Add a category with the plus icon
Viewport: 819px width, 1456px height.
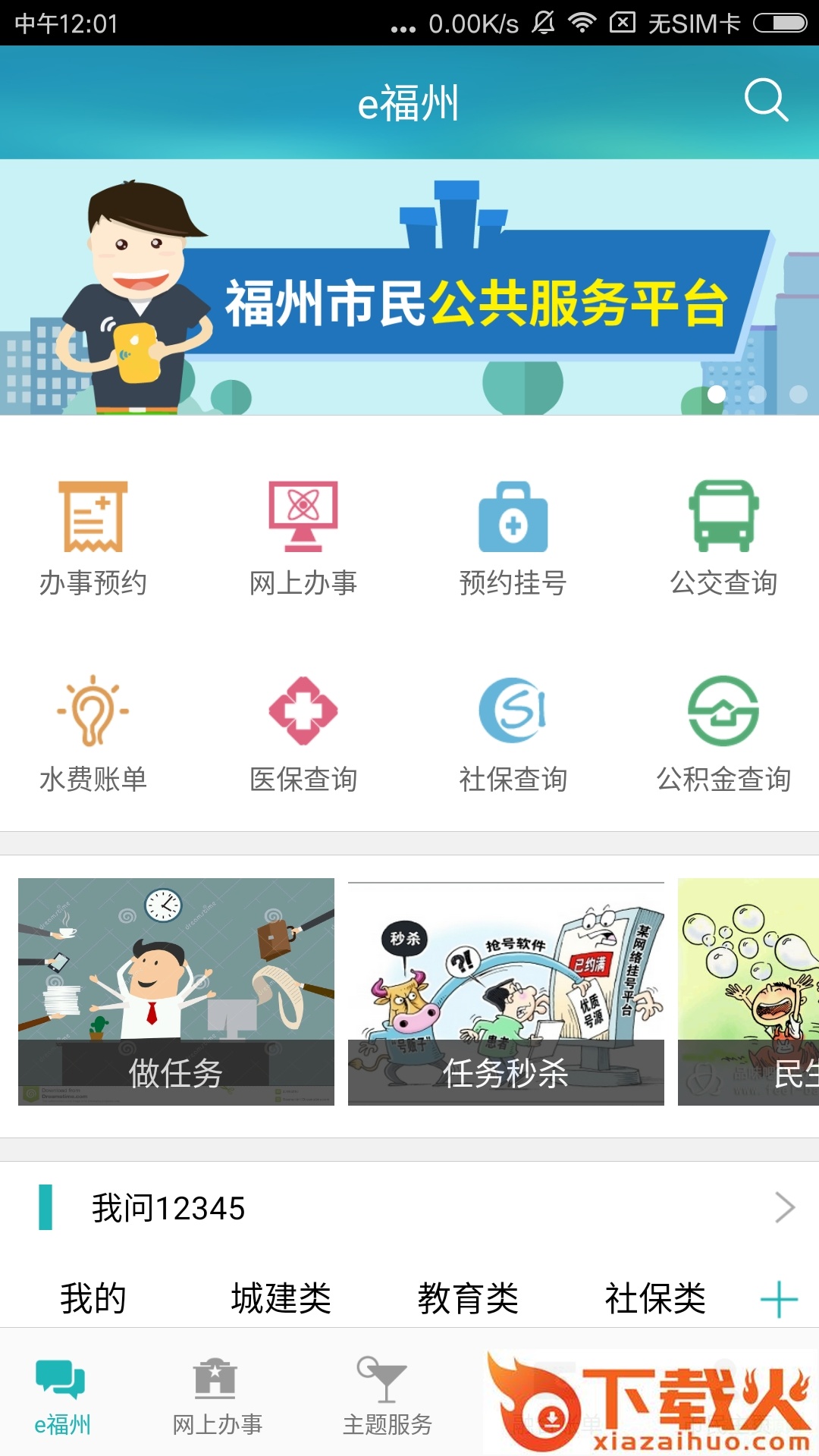click(x=779, y=1300)
